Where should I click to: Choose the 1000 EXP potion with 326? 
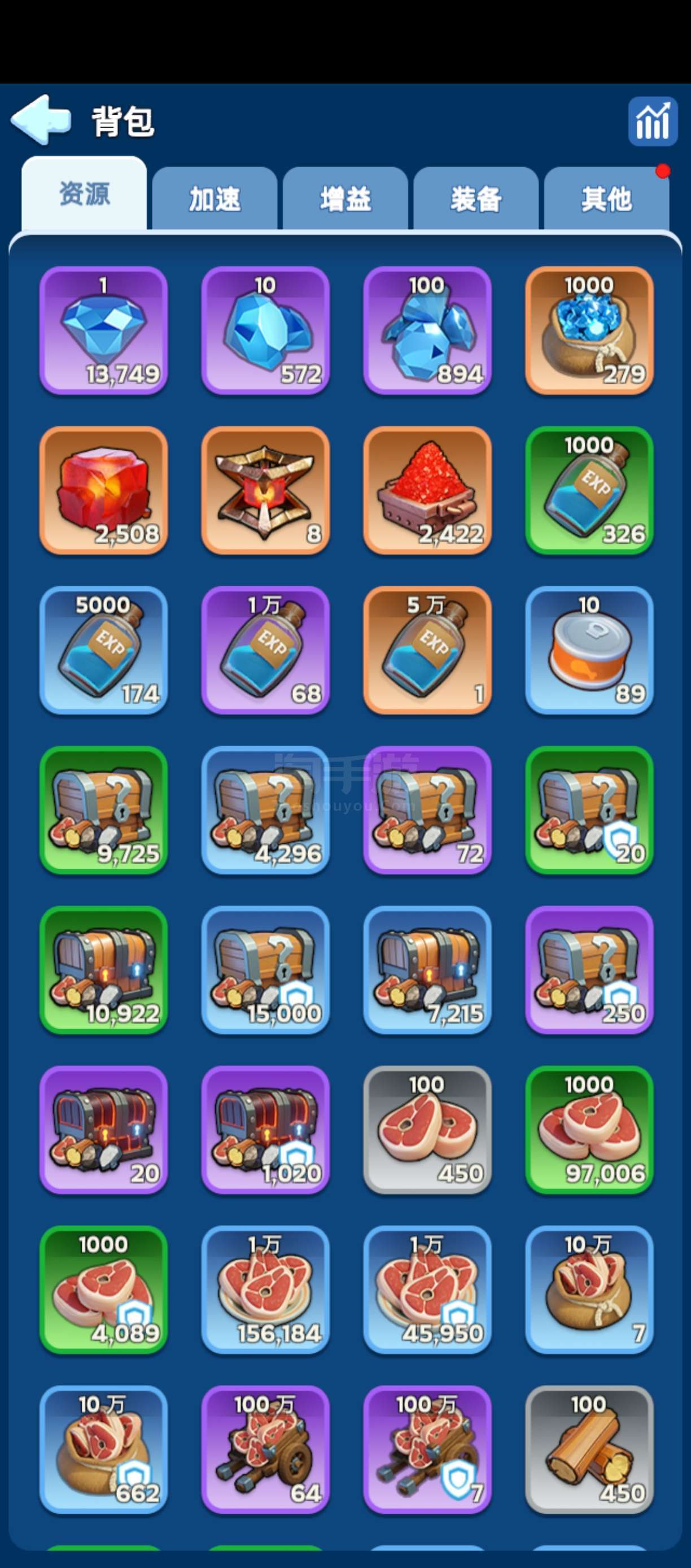pyautogui.click(x=589, y=491)
